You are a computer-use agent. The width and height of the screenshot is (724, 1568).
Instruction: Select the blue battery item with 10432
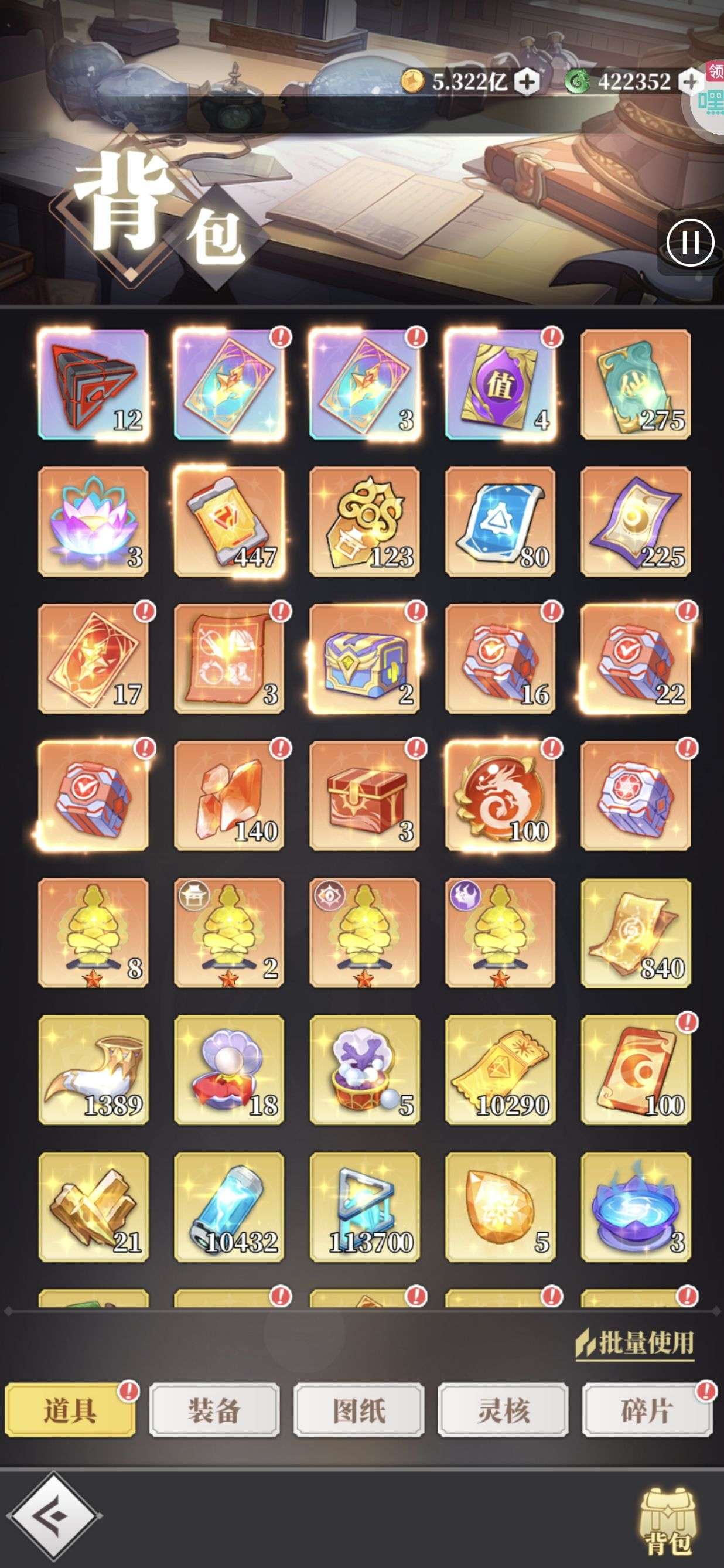[x=229, y=1206]
